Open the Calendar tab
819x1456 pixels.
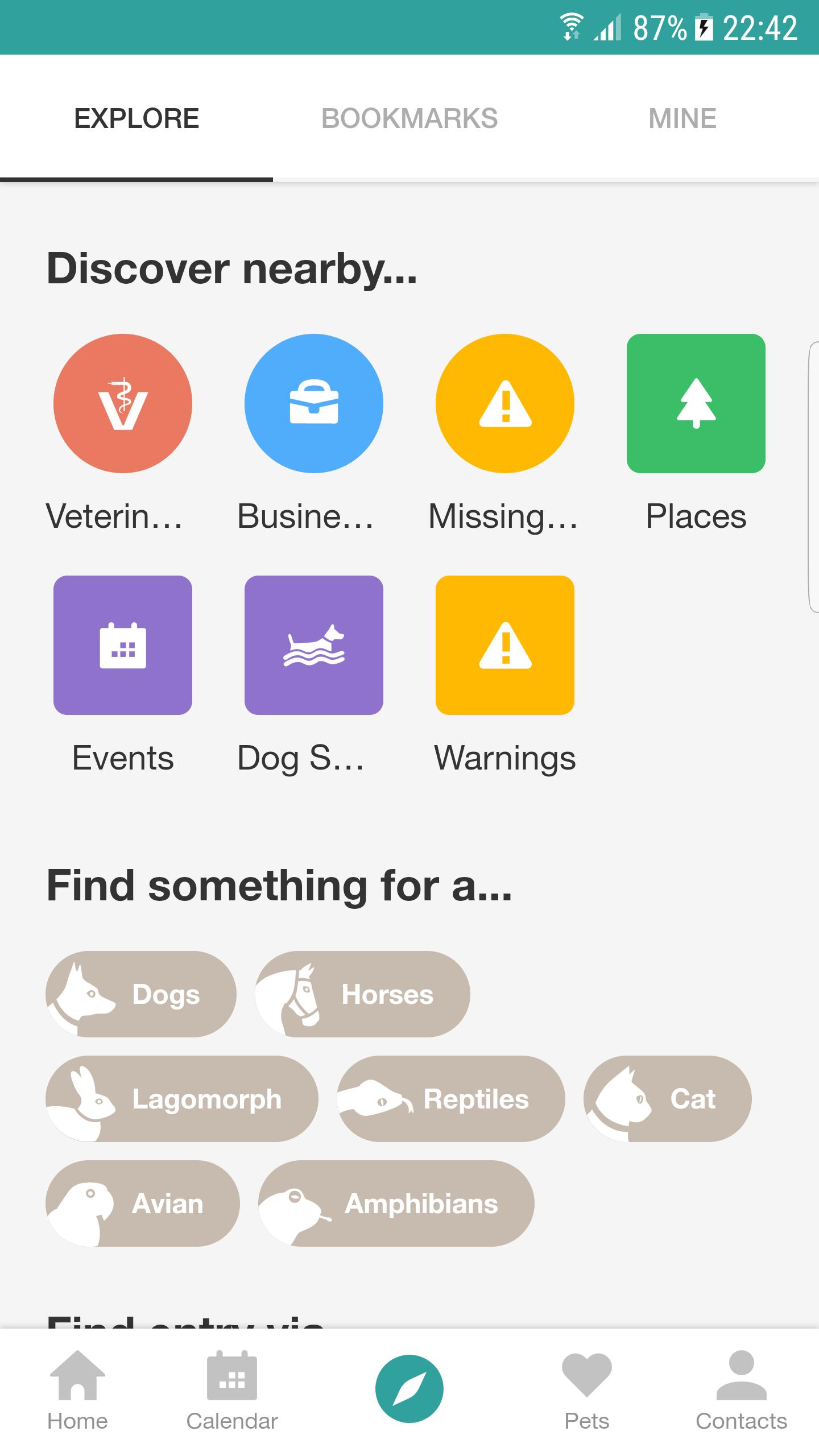tap(232, 1391)
